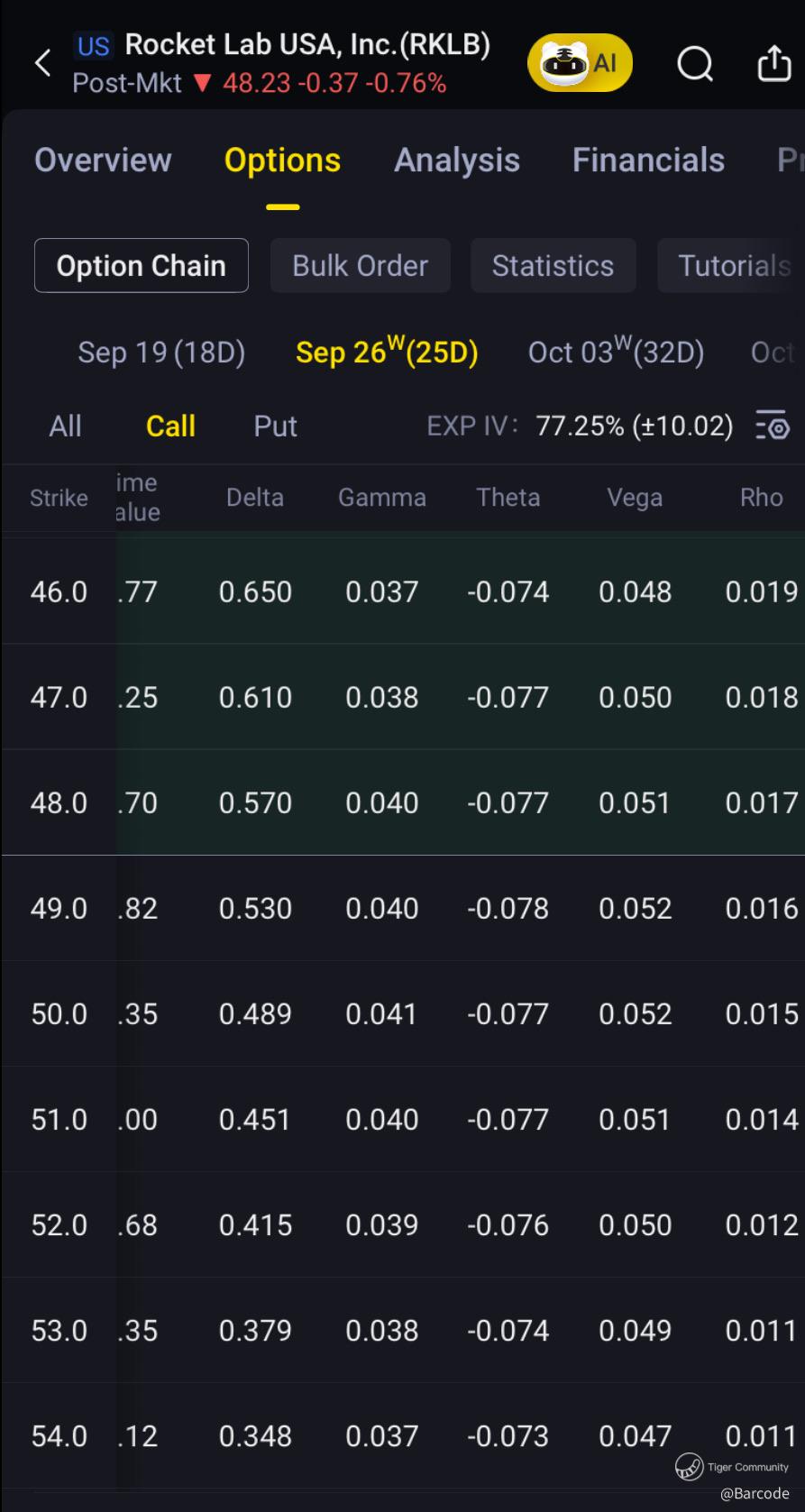This screenshot has width=805, height=1512.
Task: Select the Bulk Order chip
Action: (x=360, y=266)
